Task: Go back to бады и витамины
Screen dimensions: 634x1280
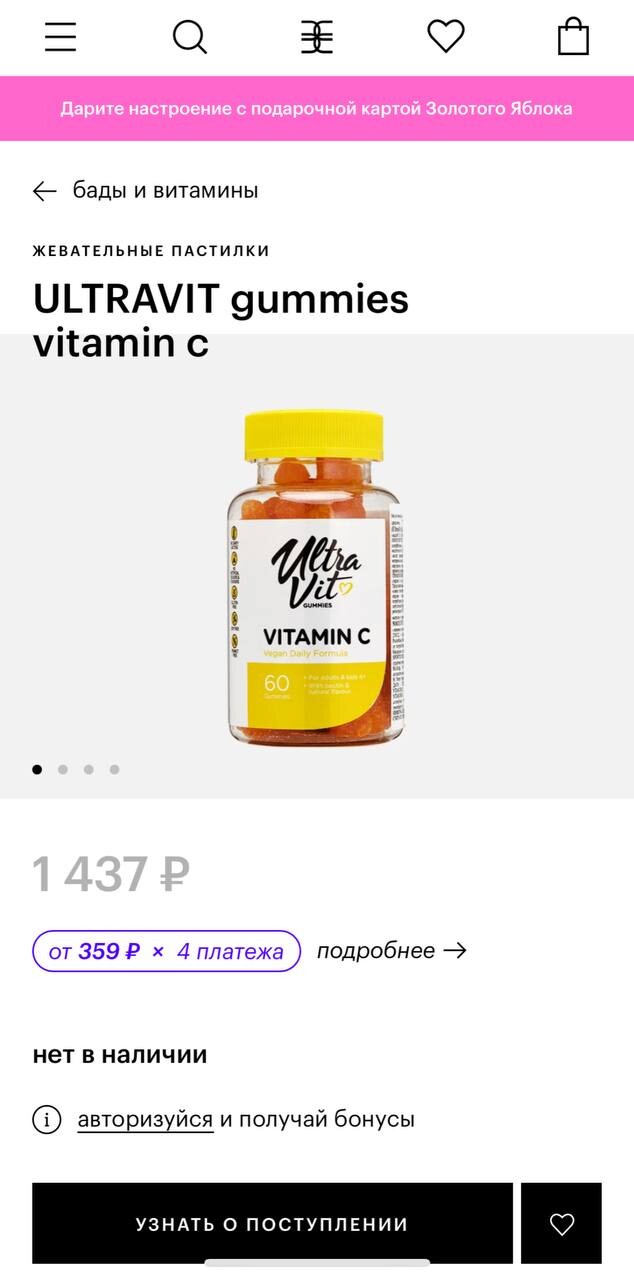Action: pyautogui.click(x=146, y=190)
